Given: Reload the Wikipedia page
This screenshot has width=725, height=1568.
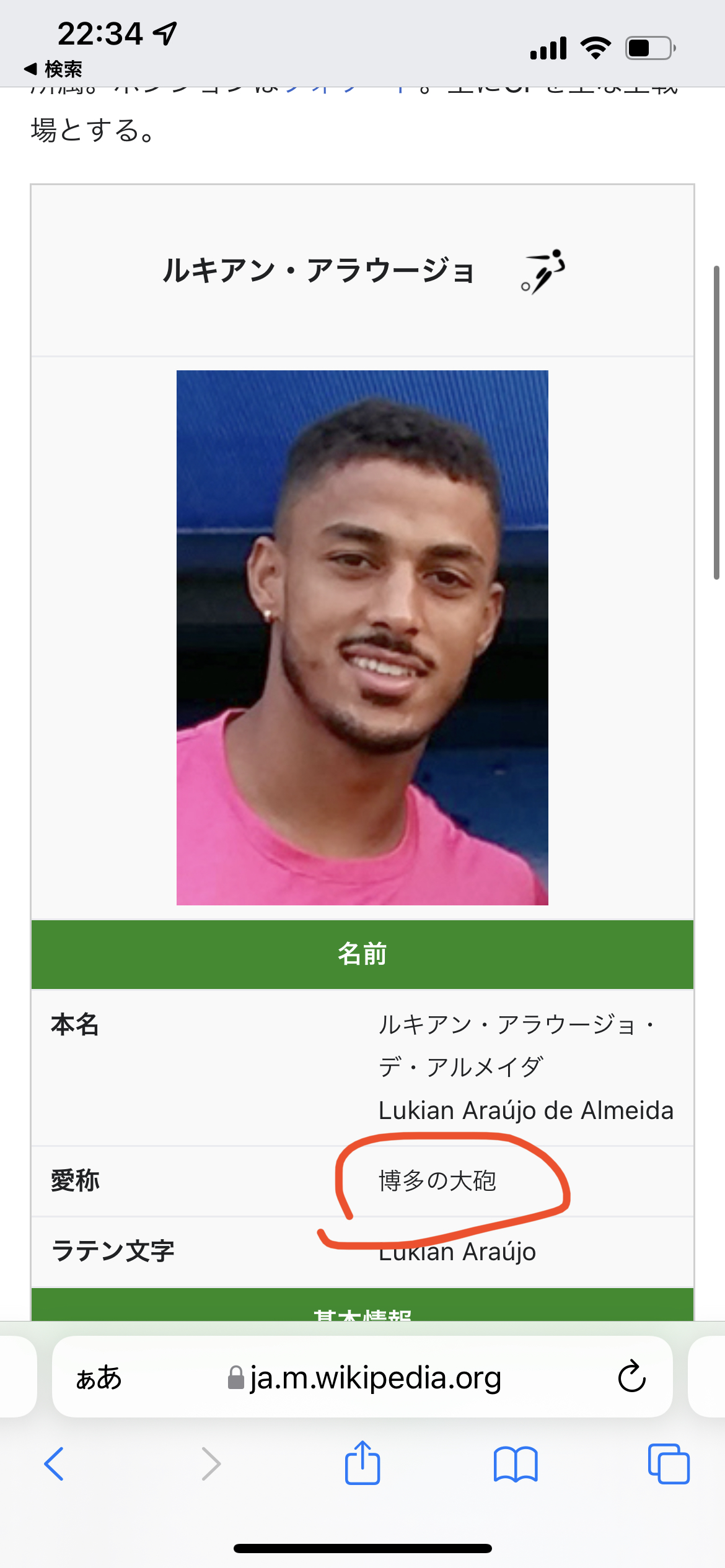Looking at the screenshot, I should (631, 1376).
